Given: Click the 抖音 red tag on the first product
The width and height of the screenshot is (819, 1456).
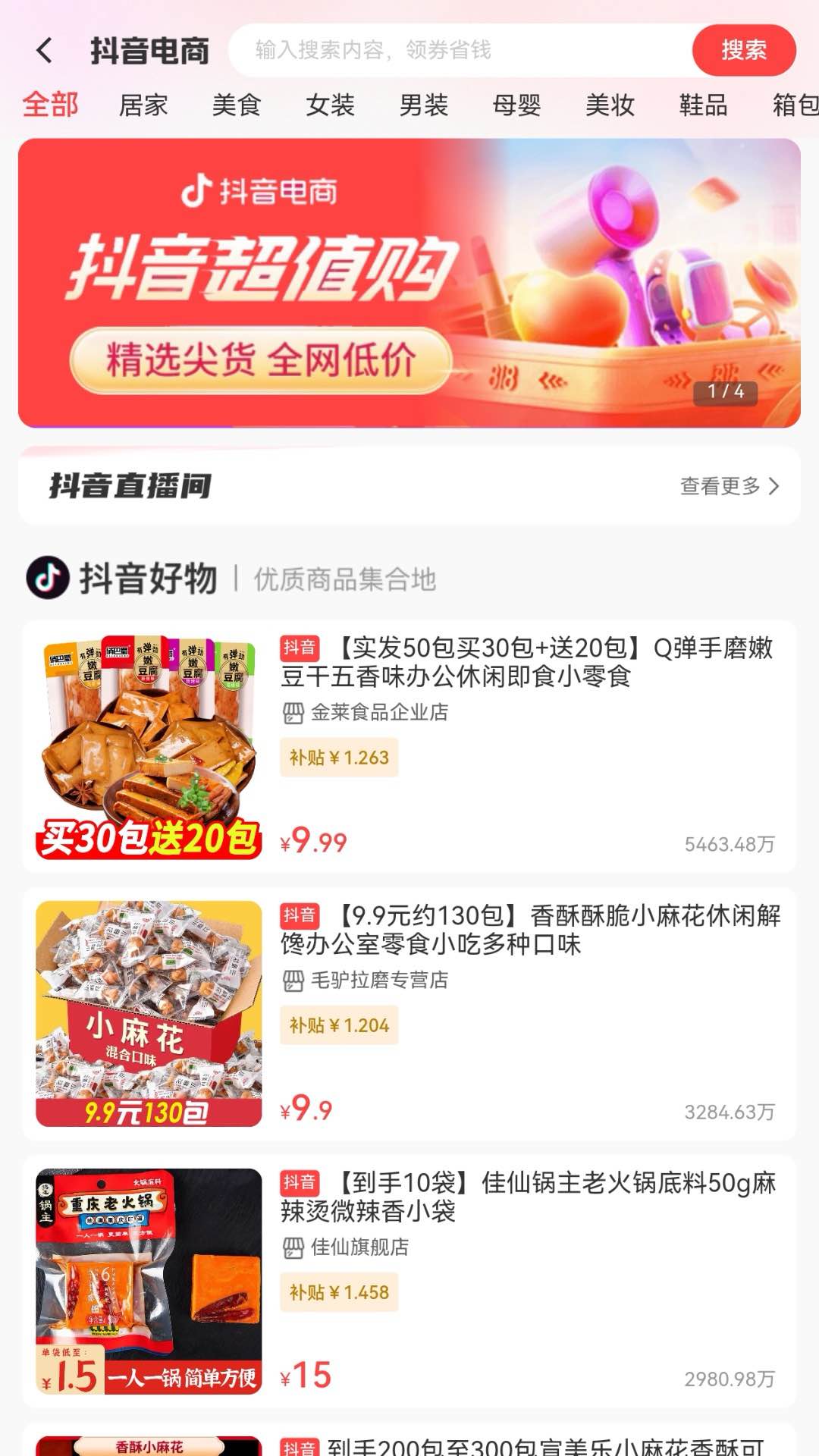Looking at the screenshot, I should 299,651.
